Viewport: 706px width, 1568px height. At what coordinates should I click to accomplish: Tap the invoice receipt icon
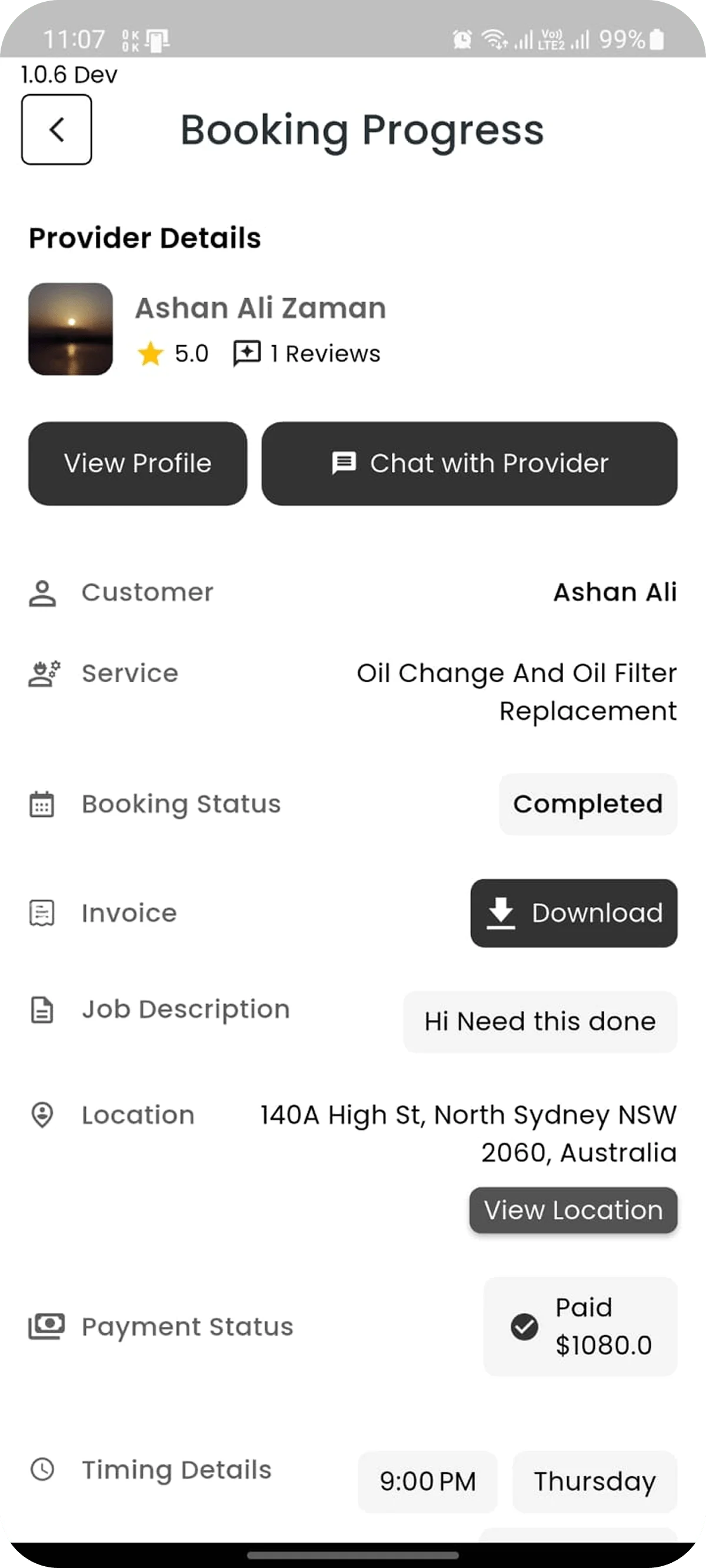42,912
